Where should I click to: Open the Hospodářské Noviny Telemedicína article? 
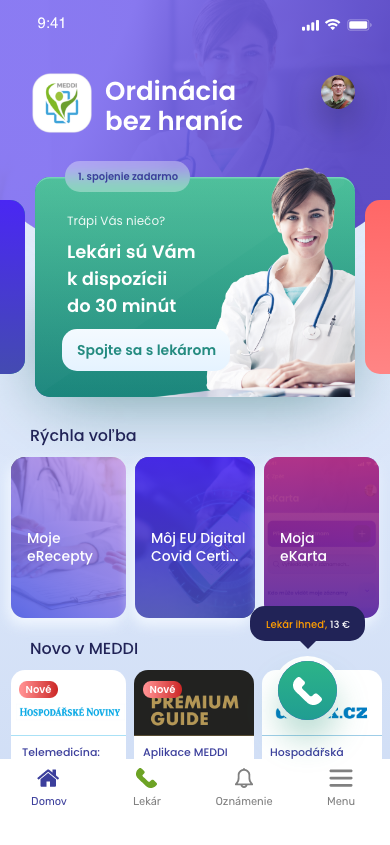pos(68,715)
